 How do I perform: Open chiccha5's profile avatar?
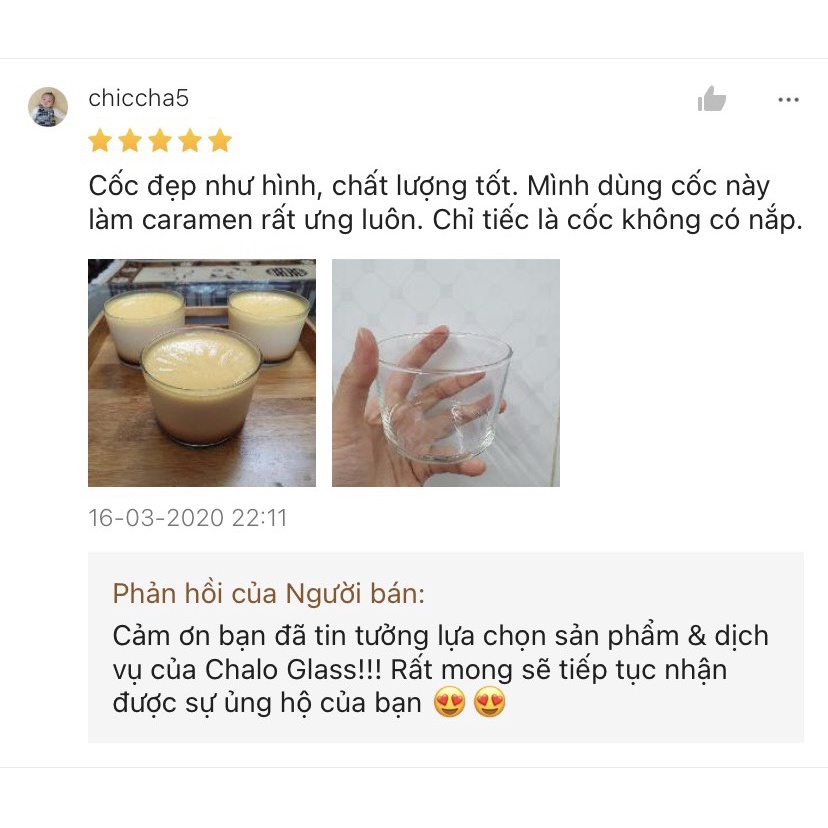pos(48,106)
